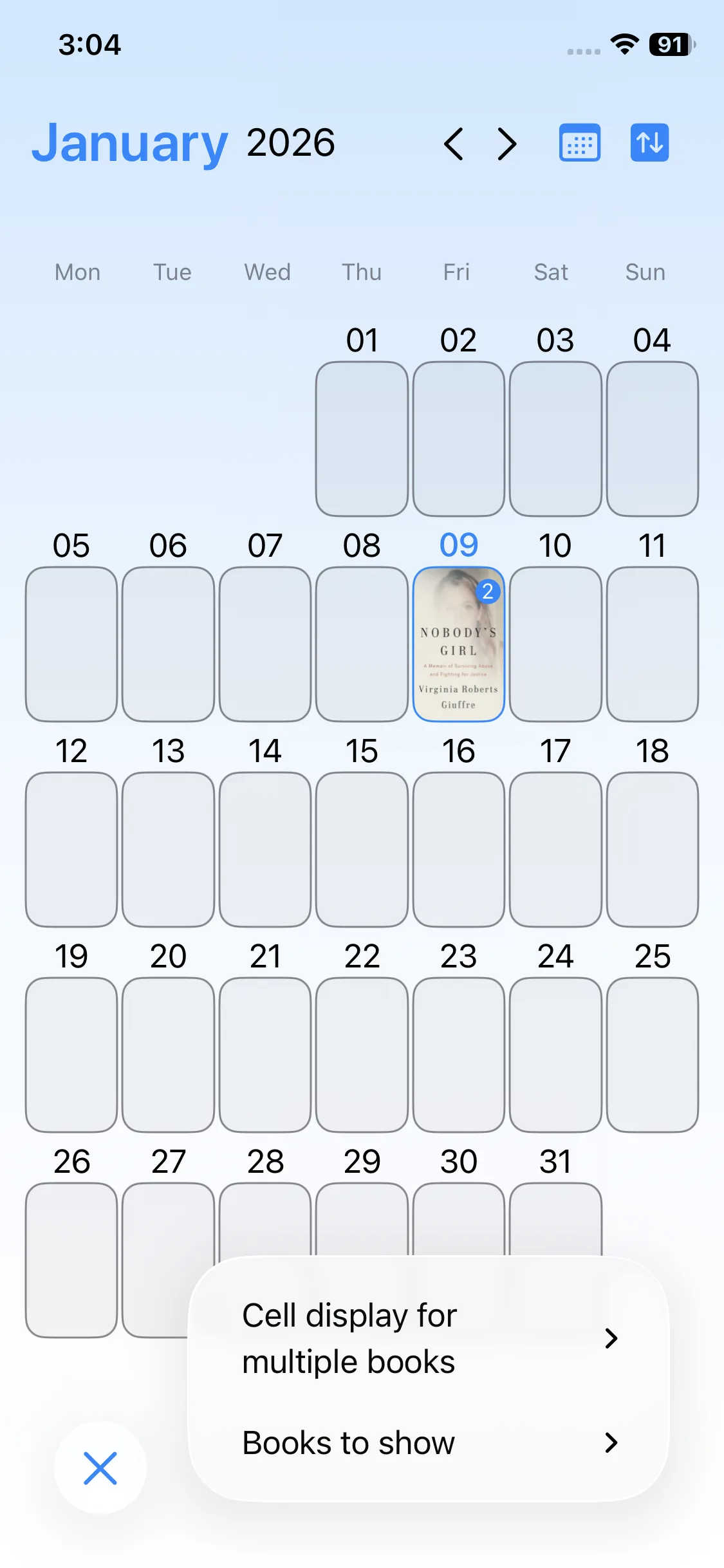Select the January 04 cell
This screenshot has height=1568, width=724.
click(x=652, y=438)
